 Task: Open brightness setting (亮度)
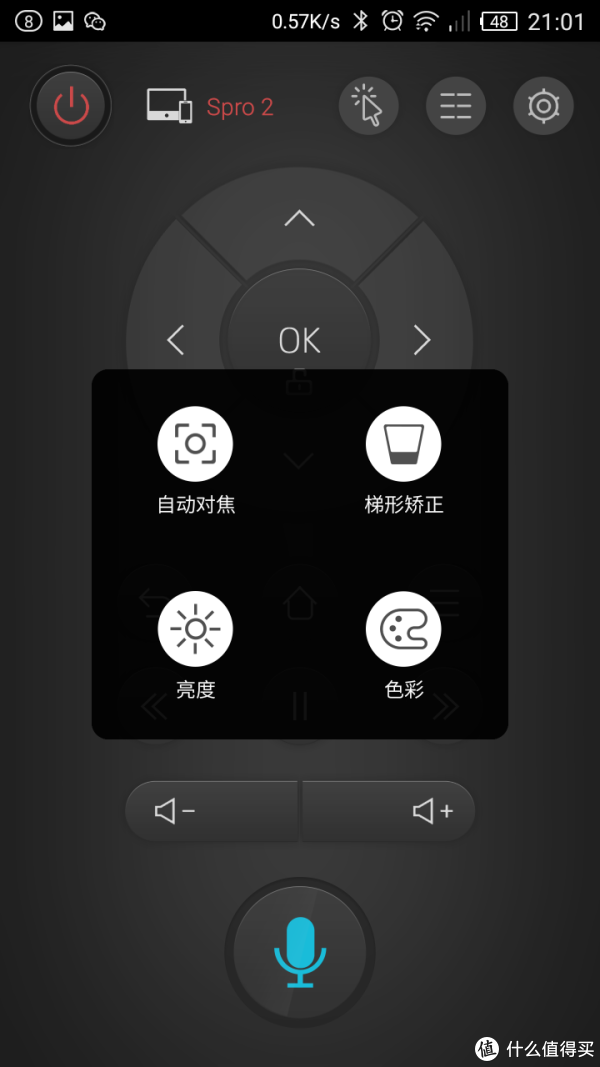coord(196,646)
